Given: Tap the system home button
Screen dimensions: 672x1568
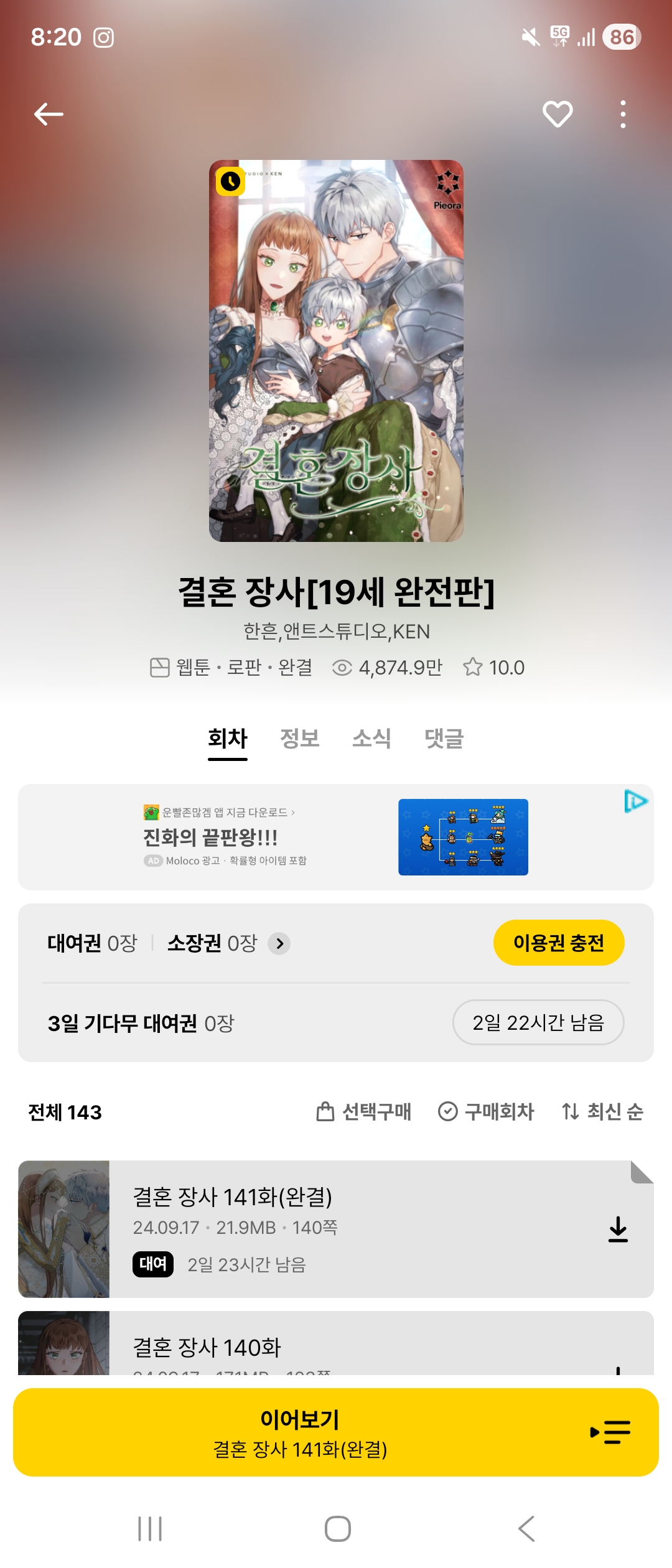Looking at the screenshot, I should pos(337,1529).
